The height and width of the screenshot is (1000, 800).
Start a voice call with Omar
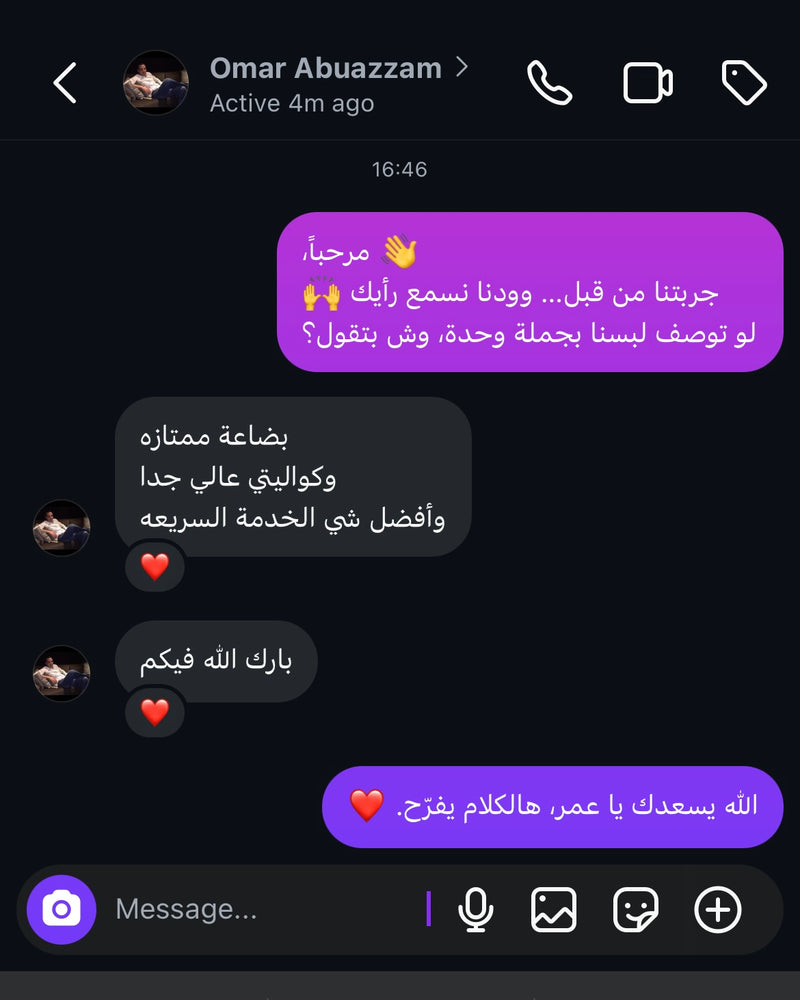coord(549,83)
